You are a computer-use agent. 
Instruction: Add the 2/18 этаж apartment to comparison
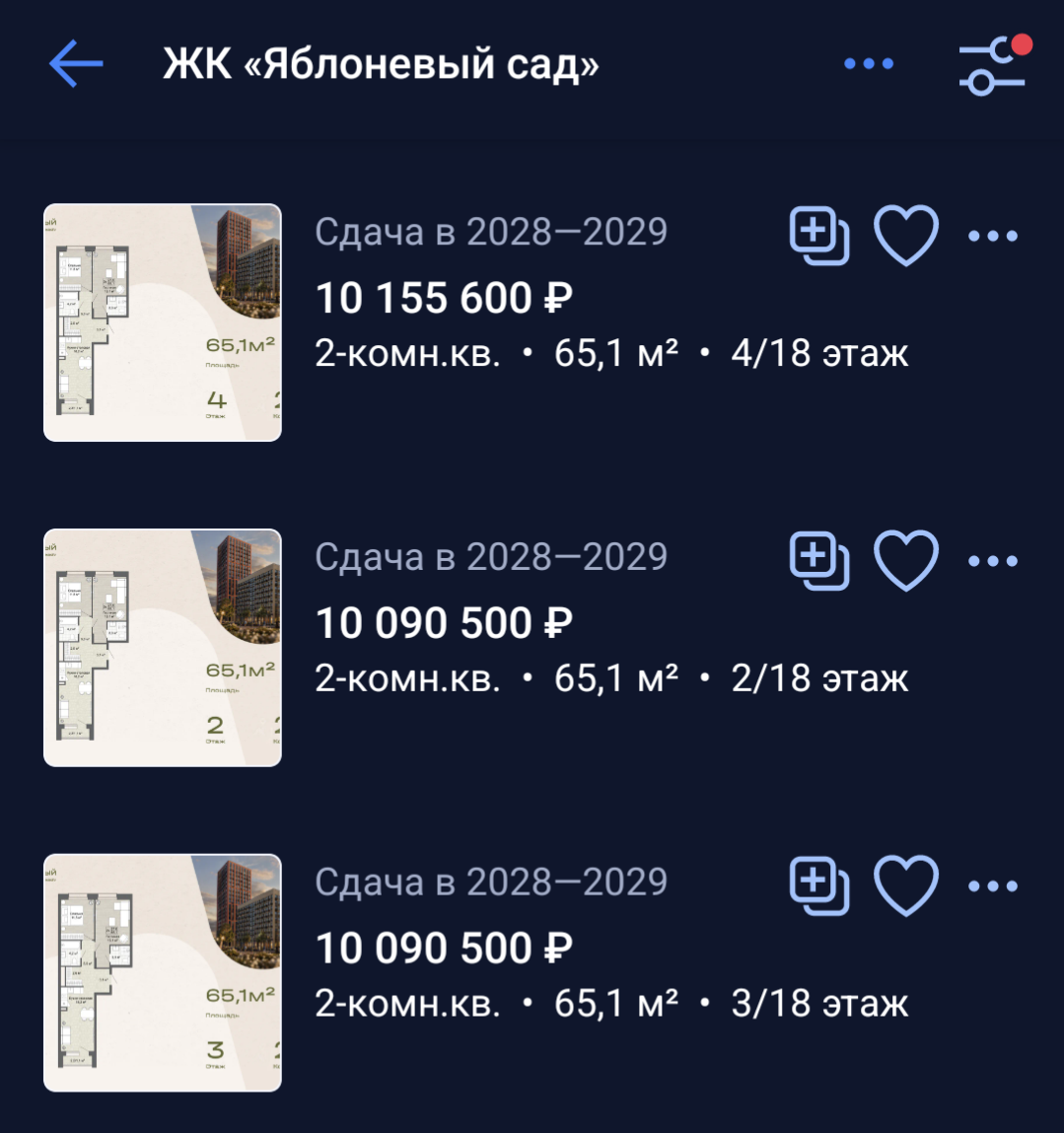819,561
